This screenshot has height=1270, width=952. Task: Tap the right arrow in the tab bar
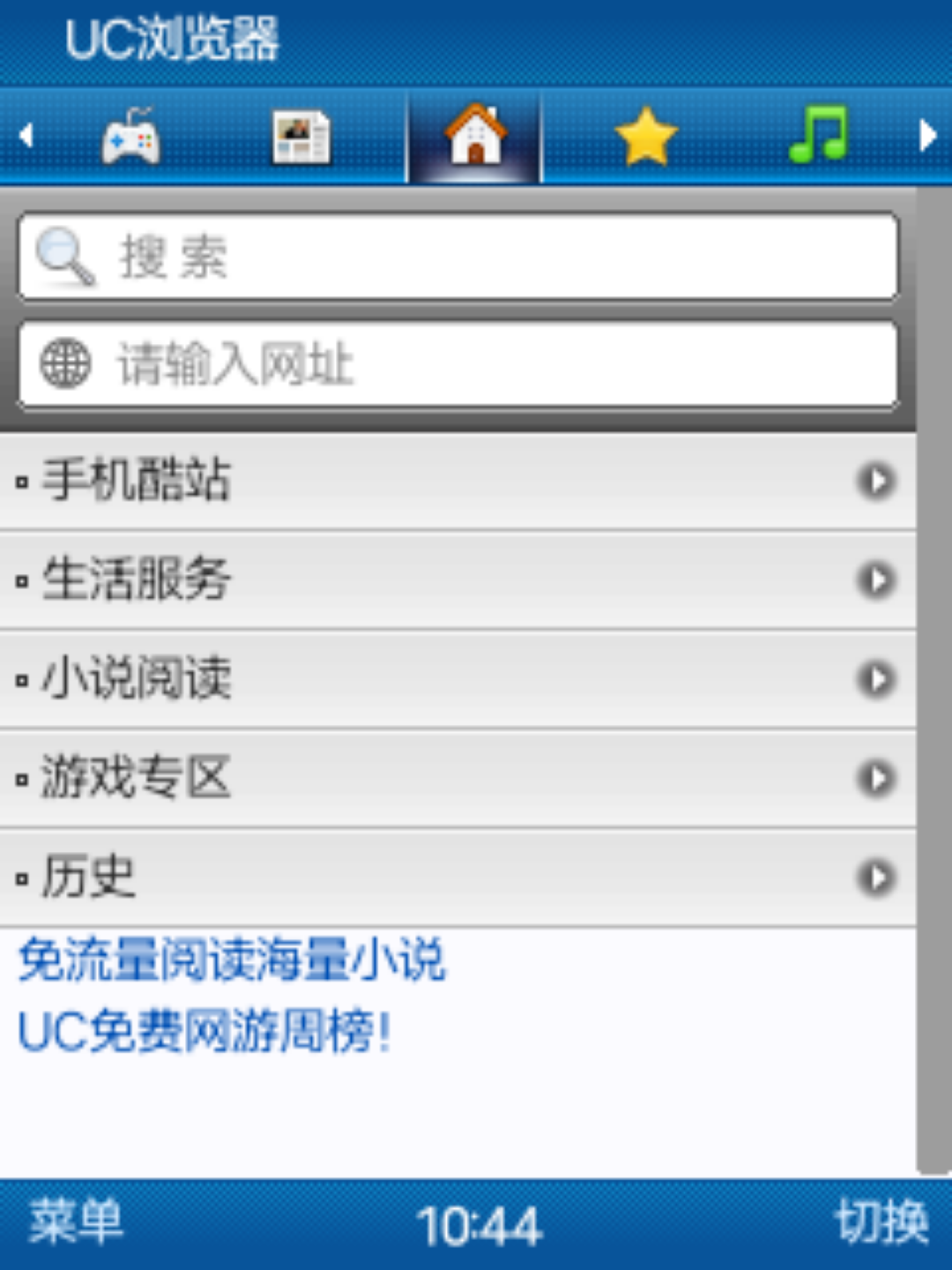(926, 136)
